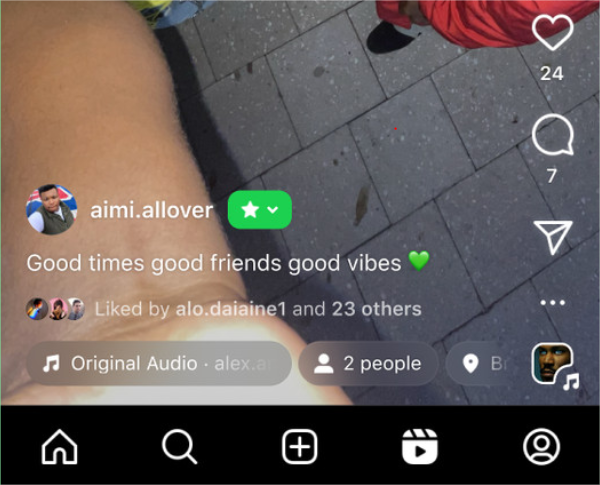Expand the green star close friends dropdown

point(259,210)
